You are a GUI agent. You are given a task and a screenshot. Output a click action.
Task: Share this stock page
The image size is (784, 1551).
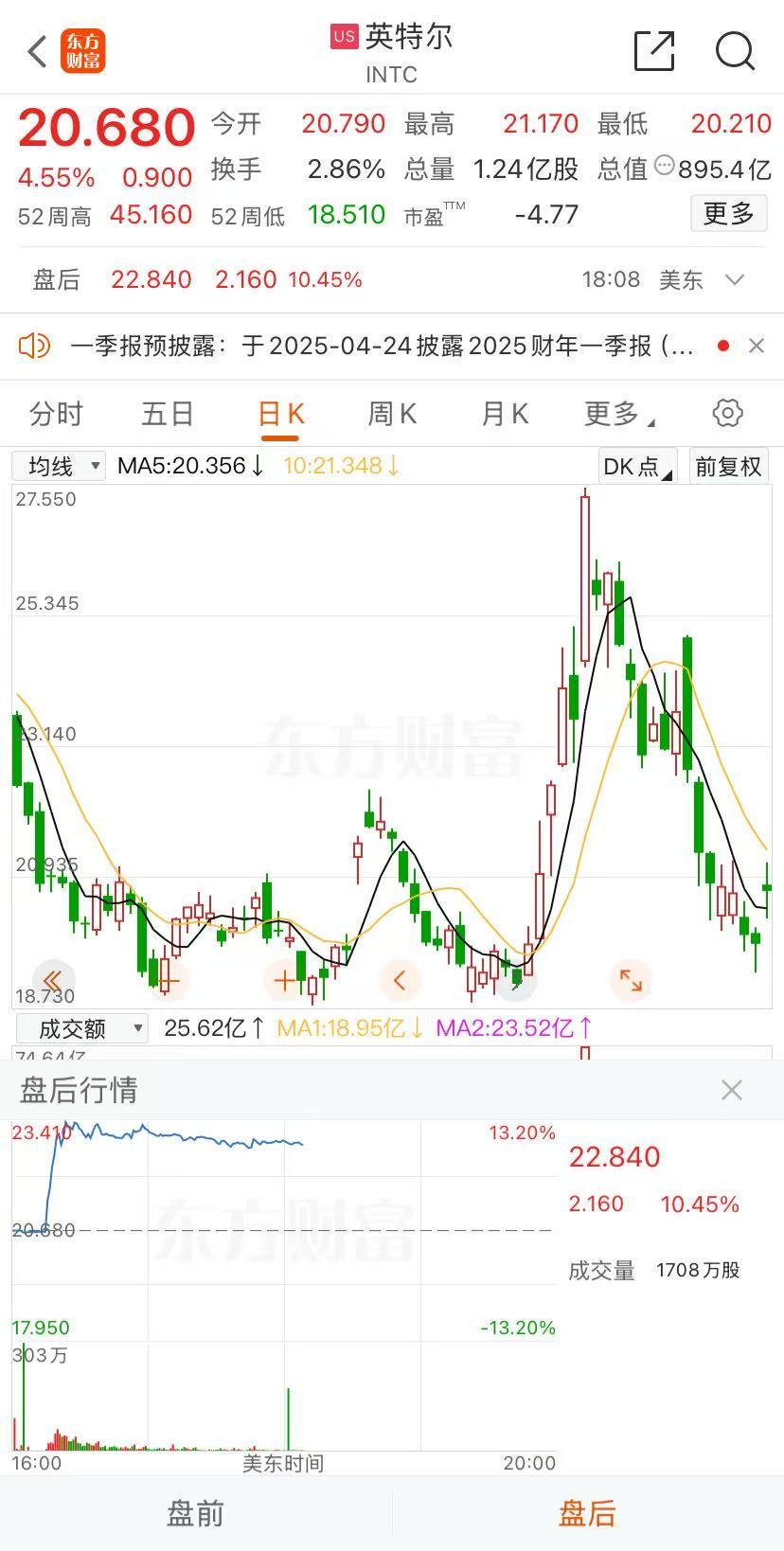coord(654,50)
